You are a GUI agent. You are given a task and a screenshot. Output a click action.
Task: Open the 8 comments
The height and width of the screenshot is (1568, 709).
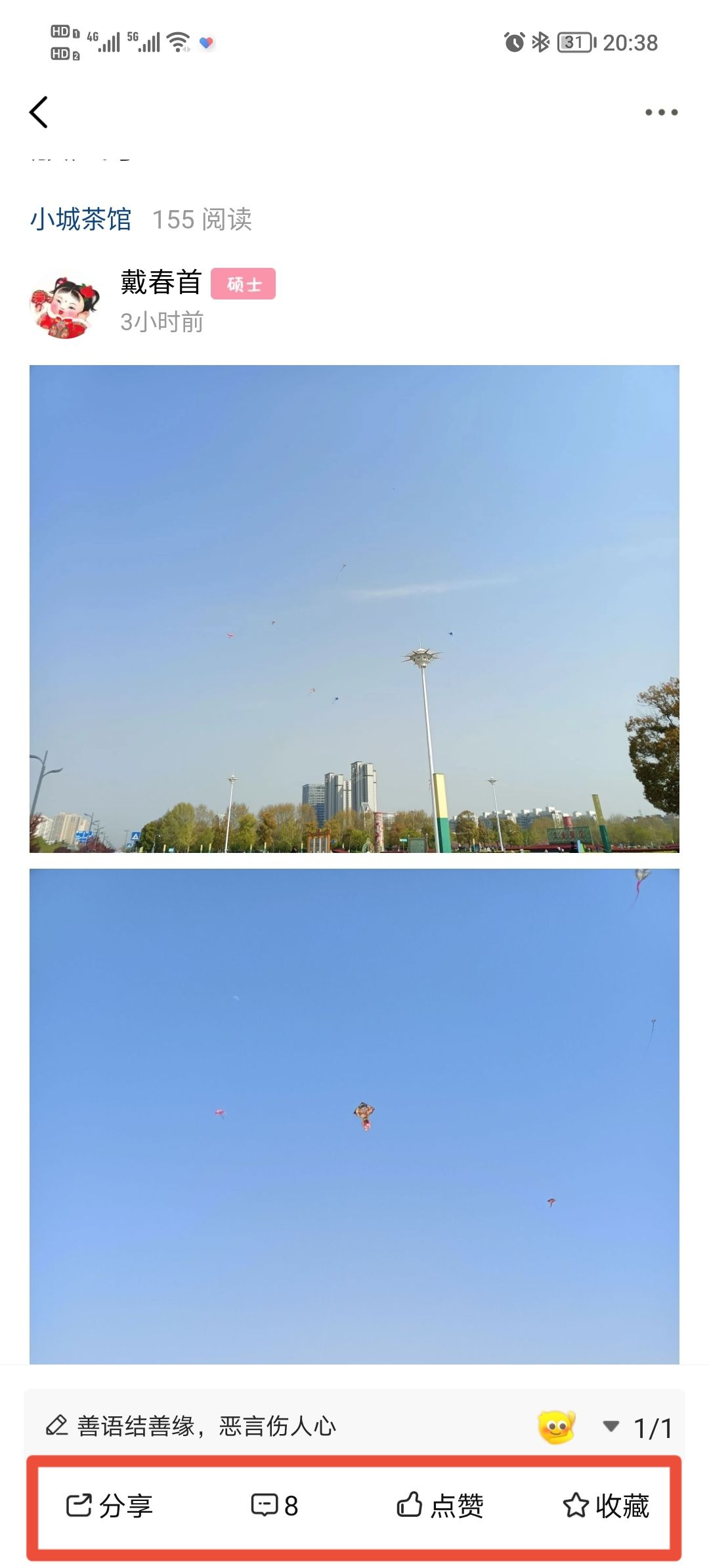tap(275, 1506)
